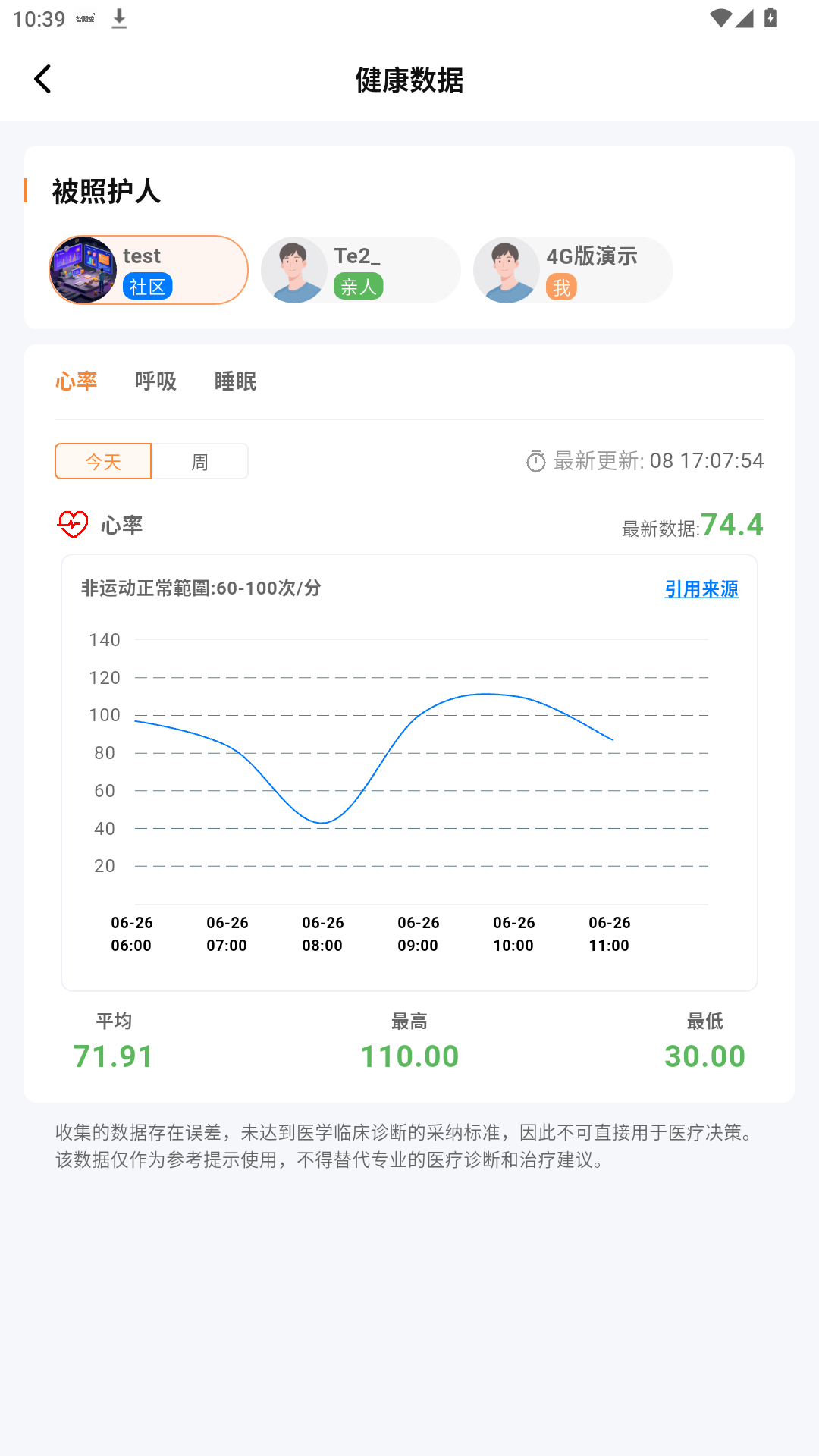Switch to 周 weekly view

pos(199,460)
